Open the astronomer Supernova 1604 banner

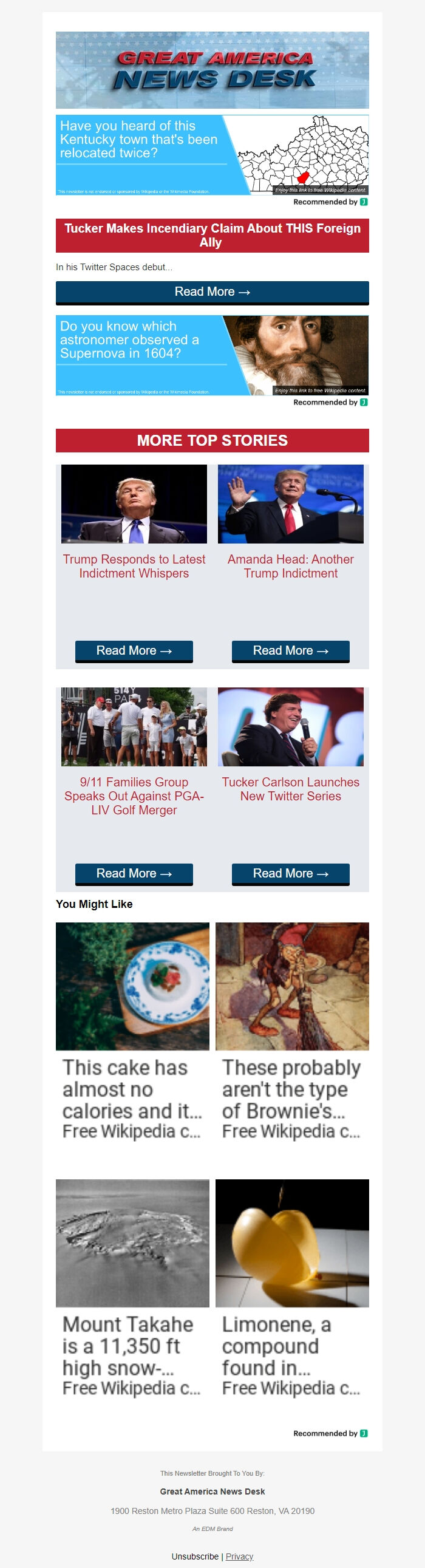pyautogui.click(x=212, y=355)
